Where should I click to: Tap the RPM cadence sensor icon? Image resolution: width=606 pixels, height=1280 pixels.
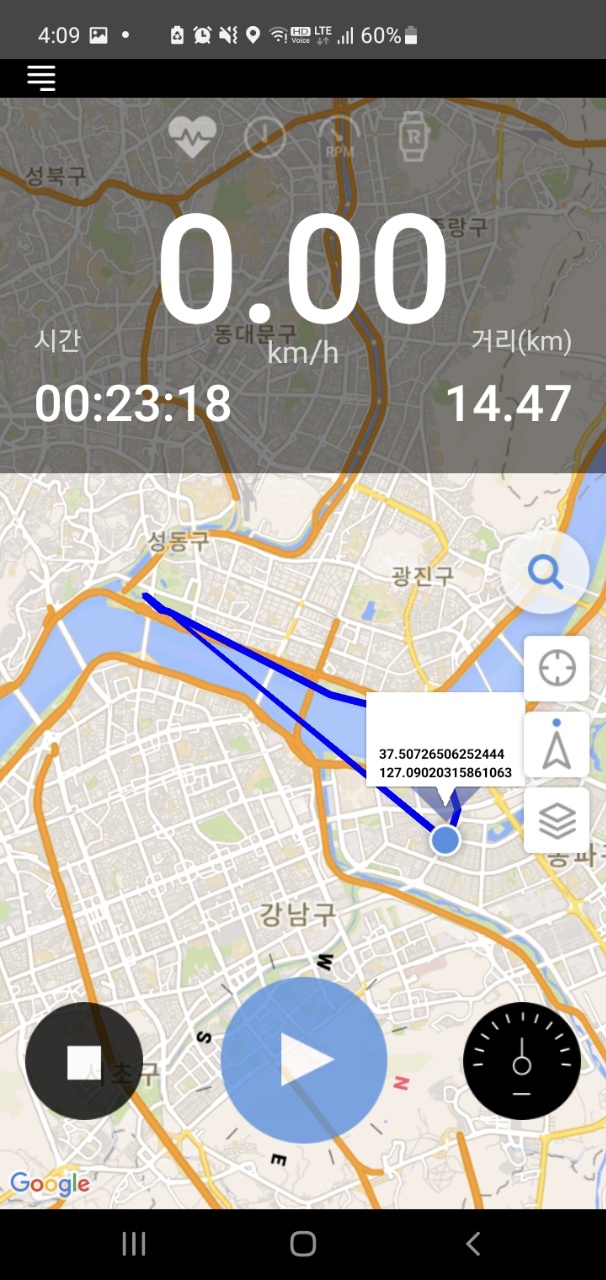click(340, 137)
